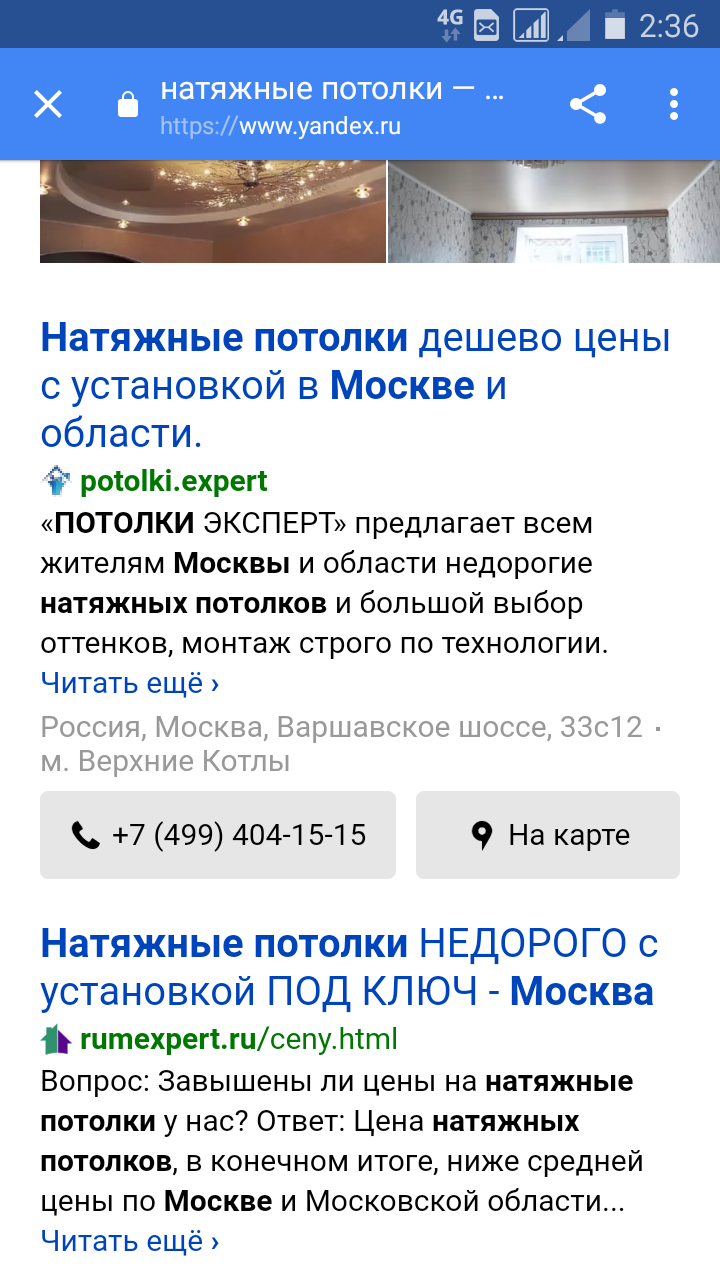The image size is (720, 1280).
Task: View site security via the lock icon
Action: click(128, 104)
